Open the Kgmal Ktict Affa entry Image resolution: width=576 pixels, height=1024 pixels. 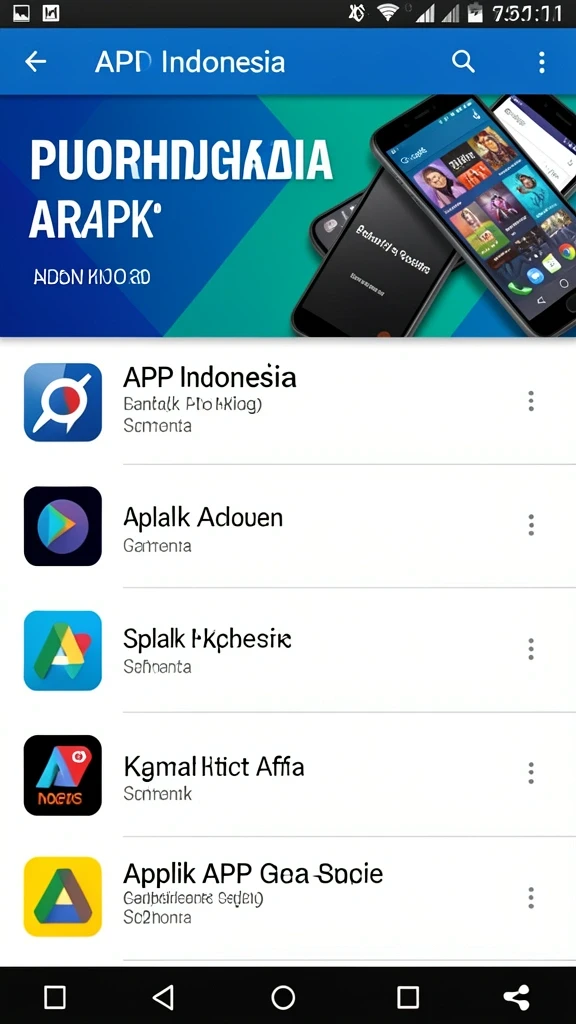point(288,775)
